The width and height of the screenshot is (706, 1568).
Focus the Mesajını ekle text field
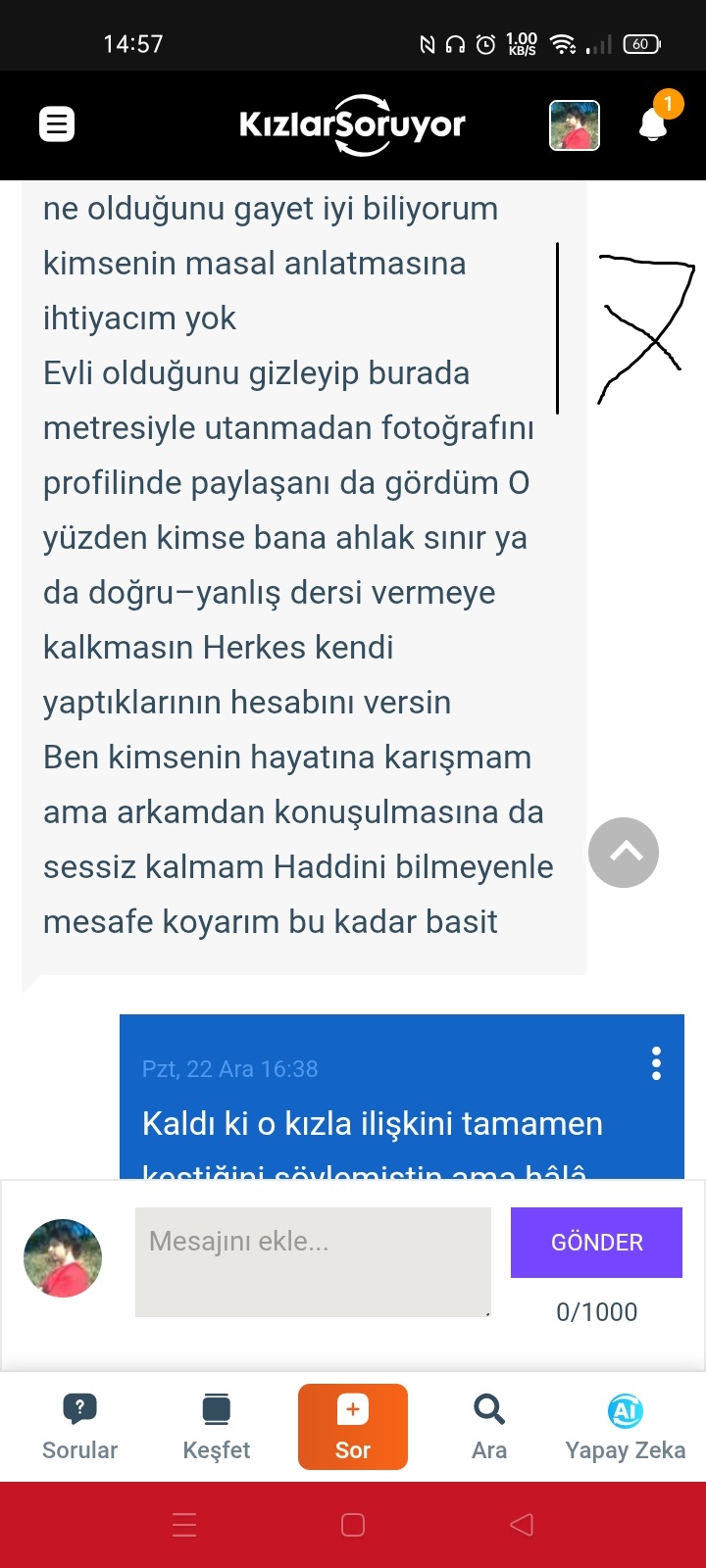click(x=313, y=1261)
